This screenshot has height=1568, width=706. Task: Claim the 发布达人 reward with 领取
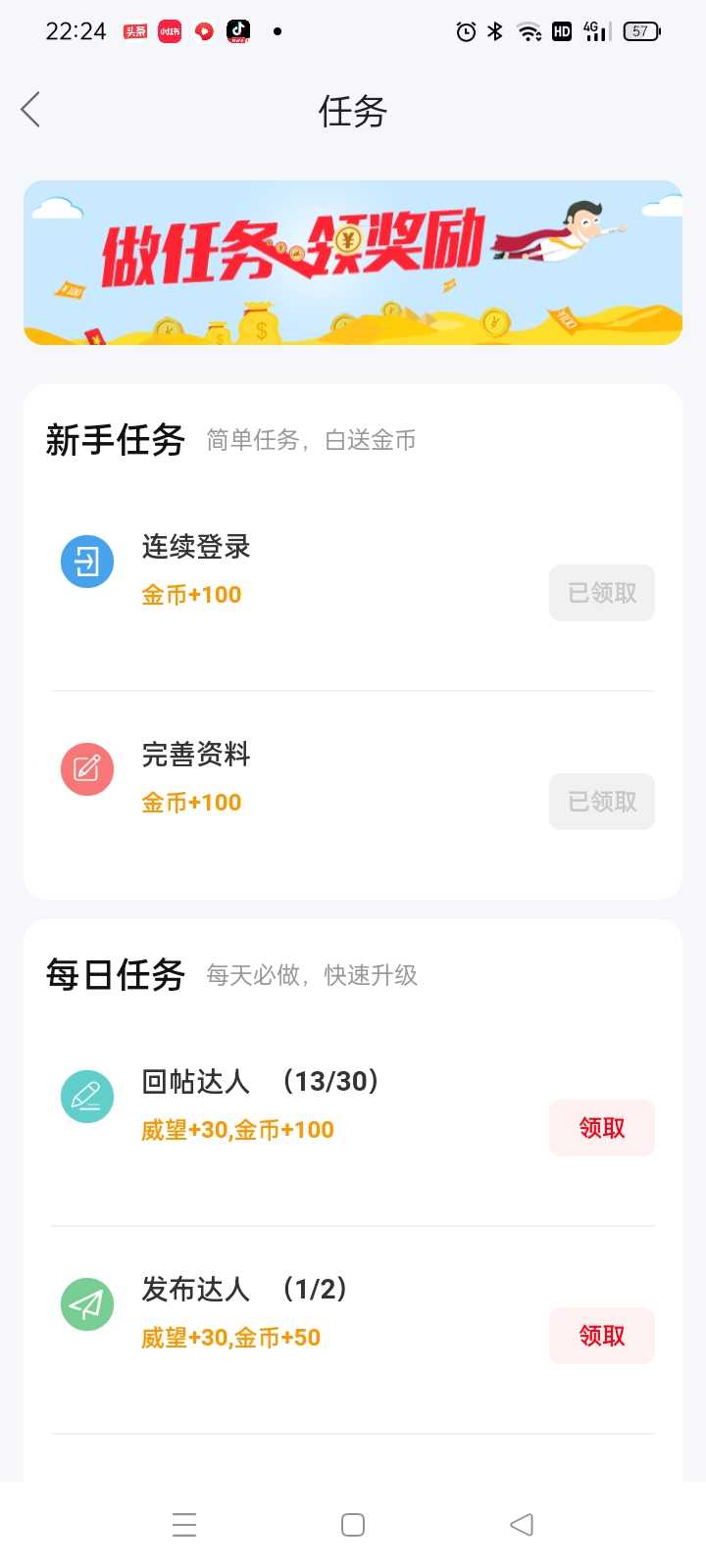(602, 1336)
